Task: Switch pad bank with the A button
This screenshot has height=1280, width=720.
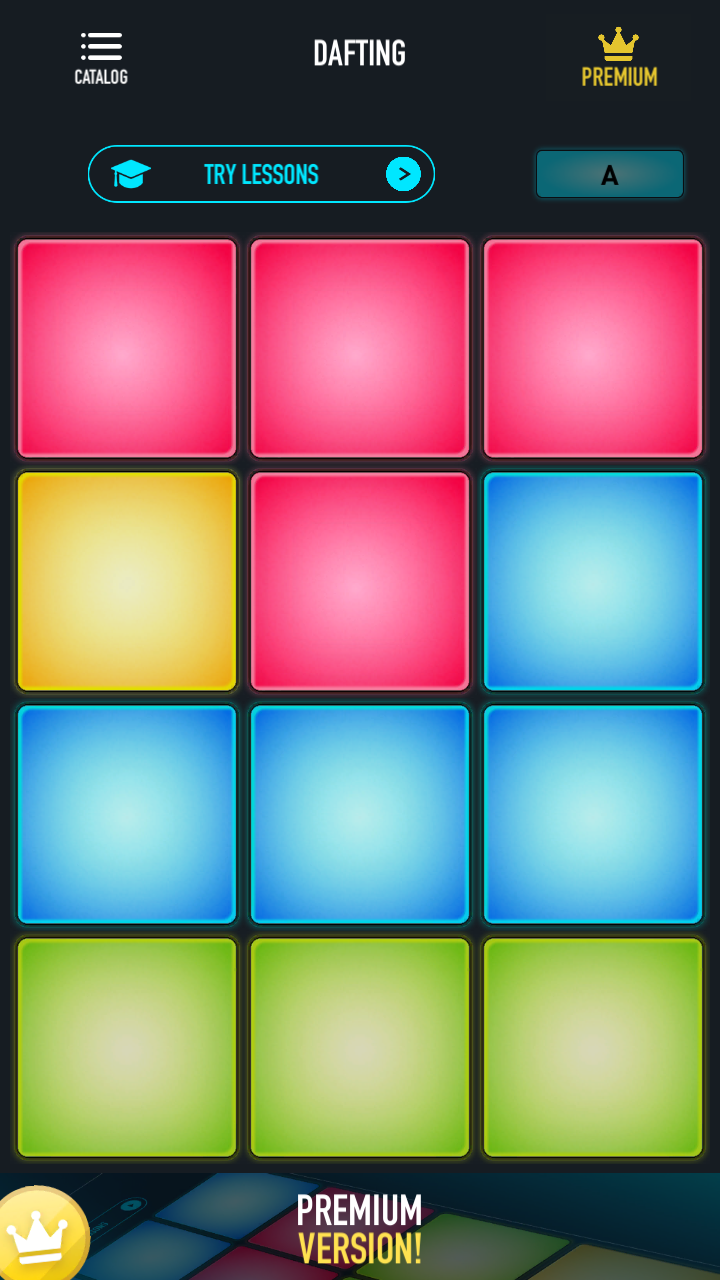Action: (x=609, y=175)
